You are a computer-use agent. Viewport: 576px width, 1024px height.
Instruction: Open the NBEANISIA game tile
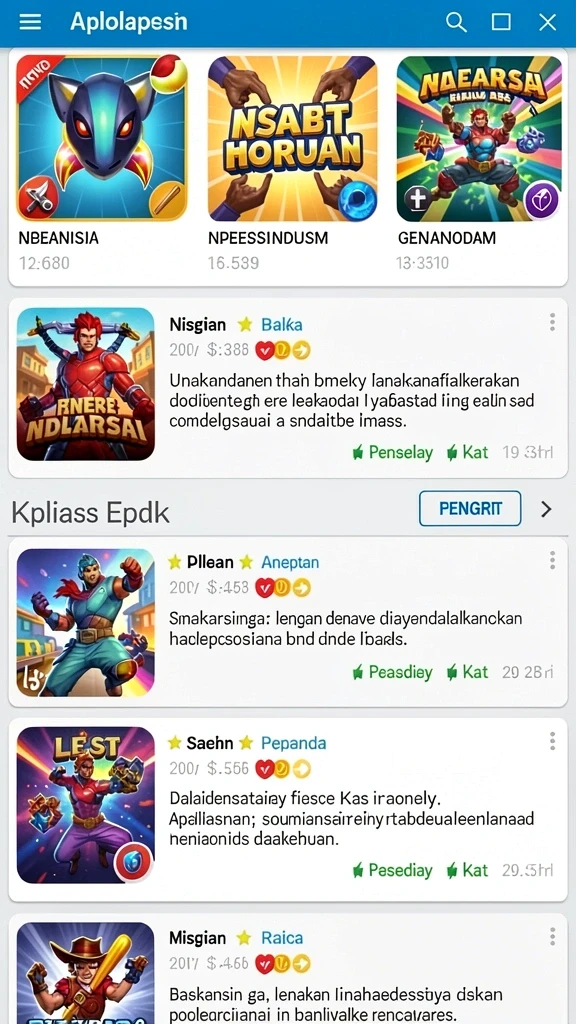coord(102,163)
